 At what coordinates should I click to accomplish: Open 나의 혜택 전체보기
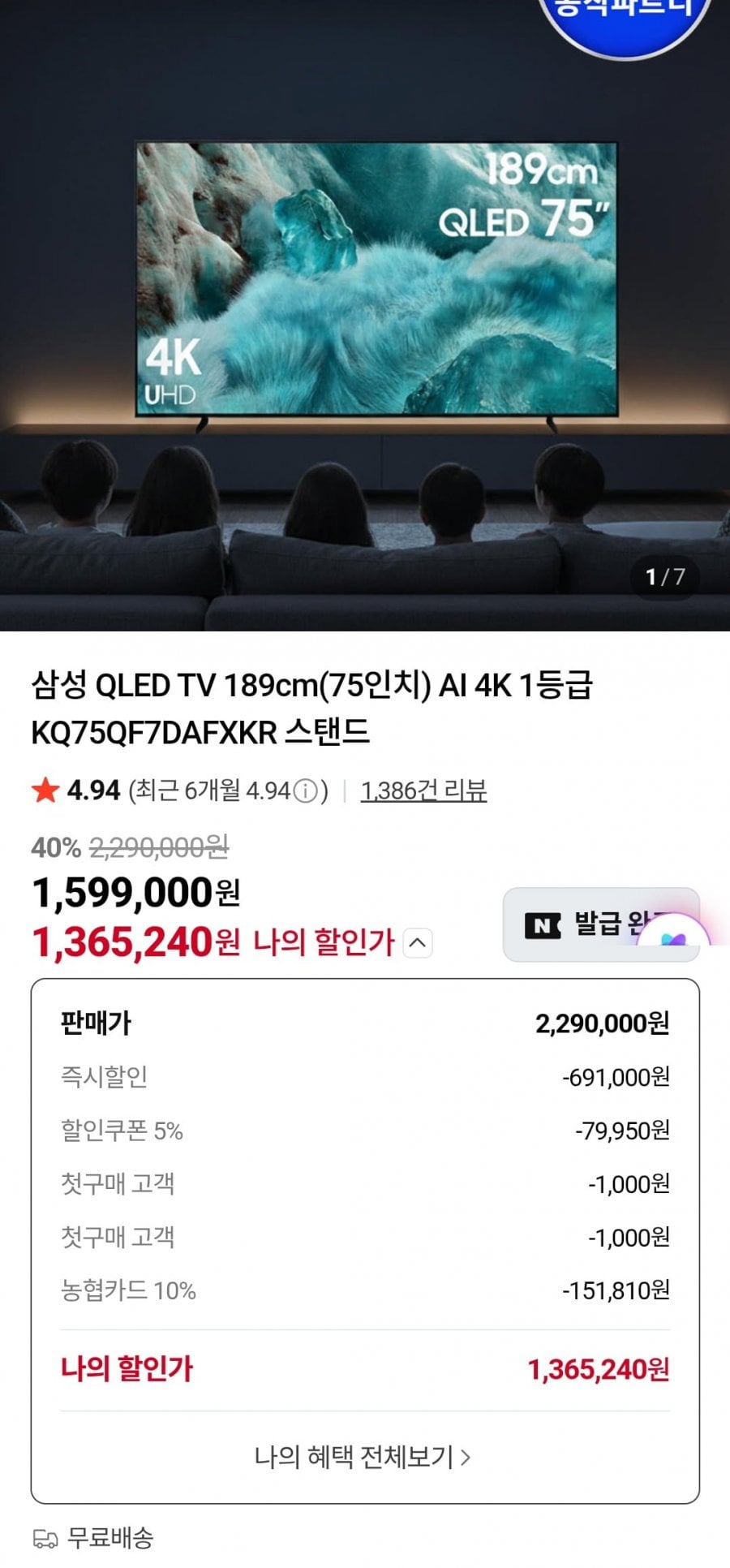point(363,1457)
